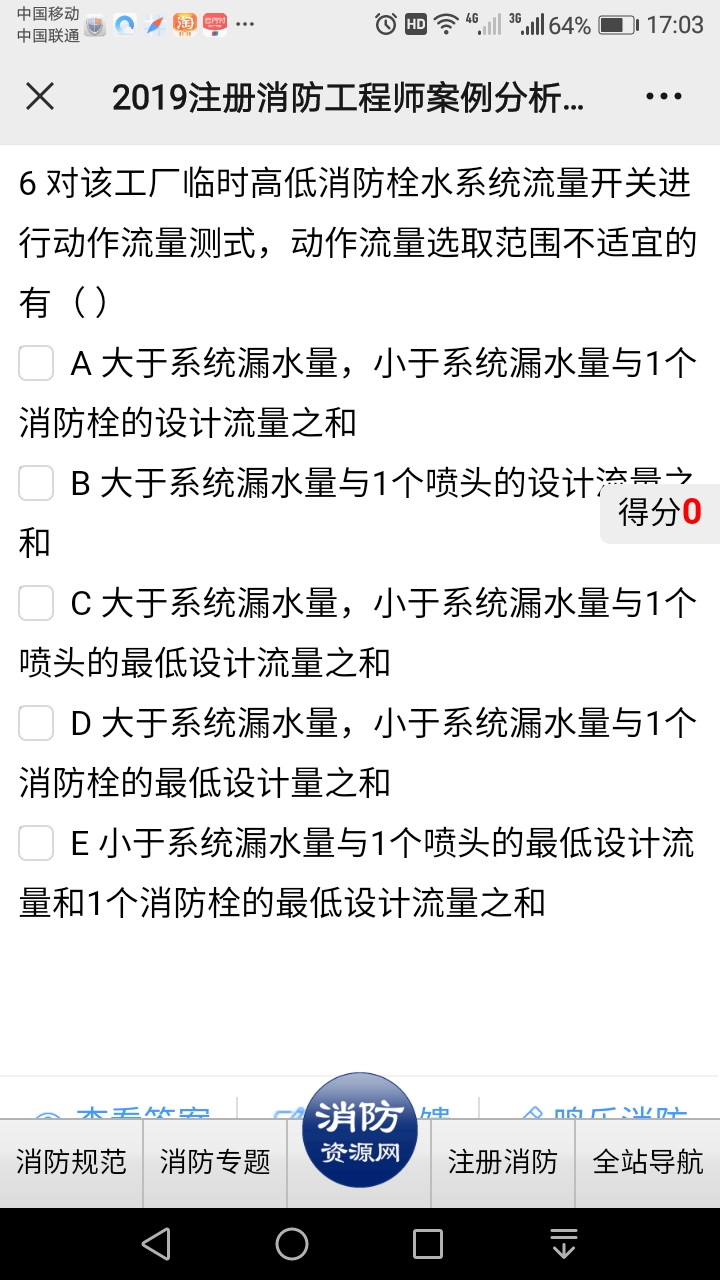Open the three-dot overflow menu
The width and height of the screenshot is (720, 1280).
[664, 96]
